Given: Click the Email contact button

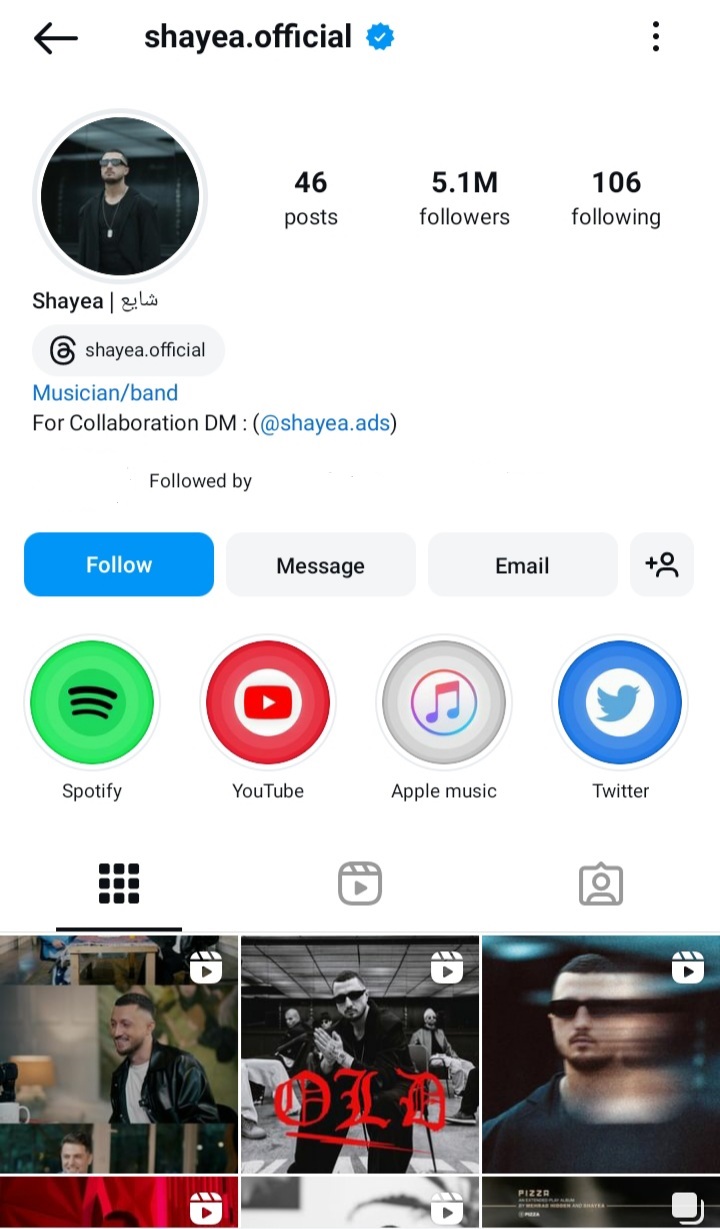Looking at the screenshot, I should coord(522,564).
